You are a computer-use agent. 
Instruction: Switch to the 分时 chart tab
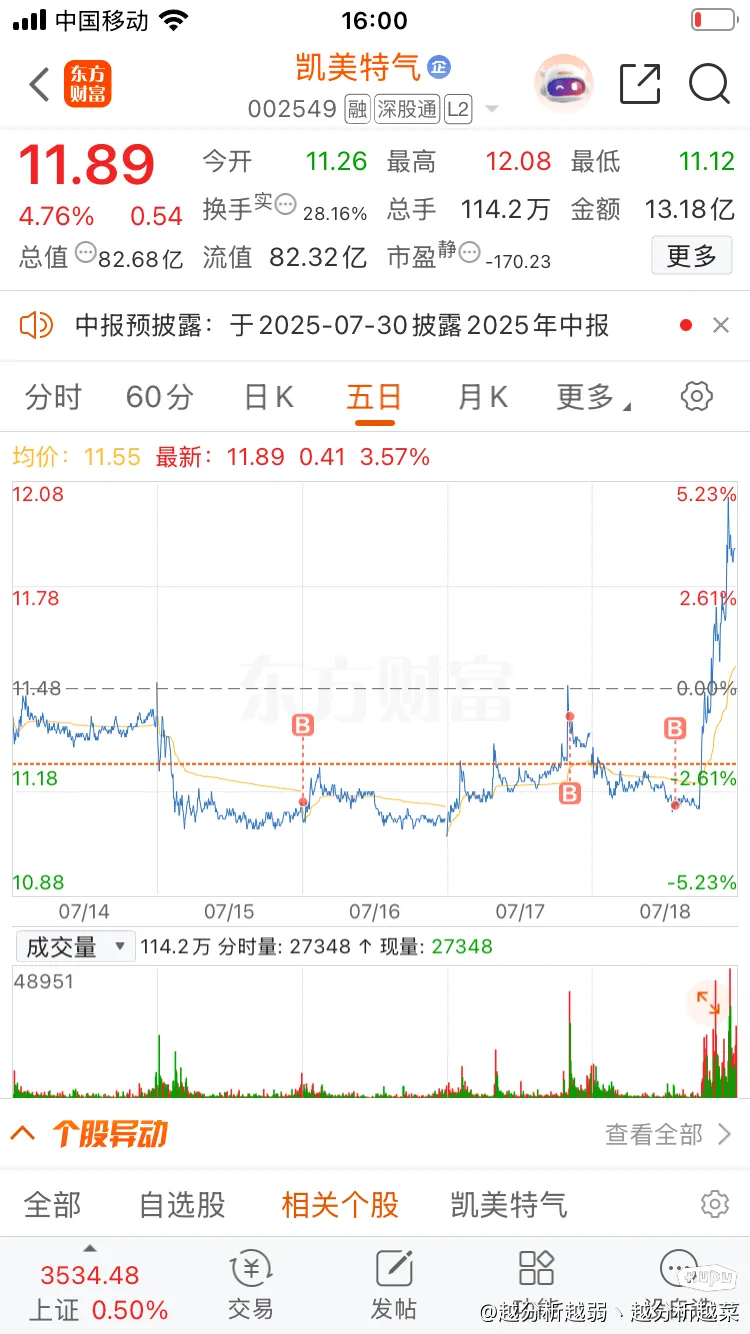point(53,397)
